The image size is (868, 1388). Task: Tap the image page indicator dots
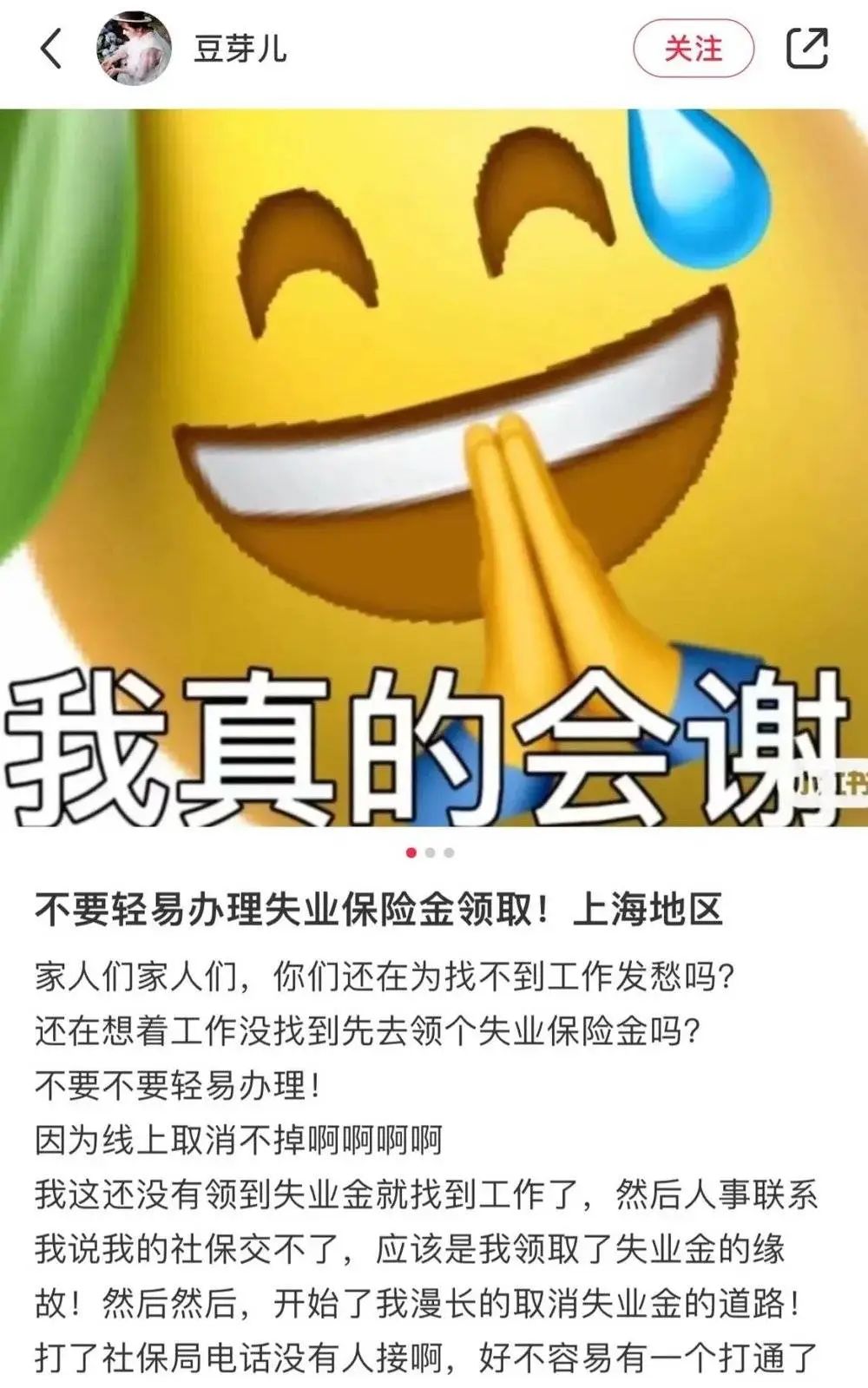430,852
